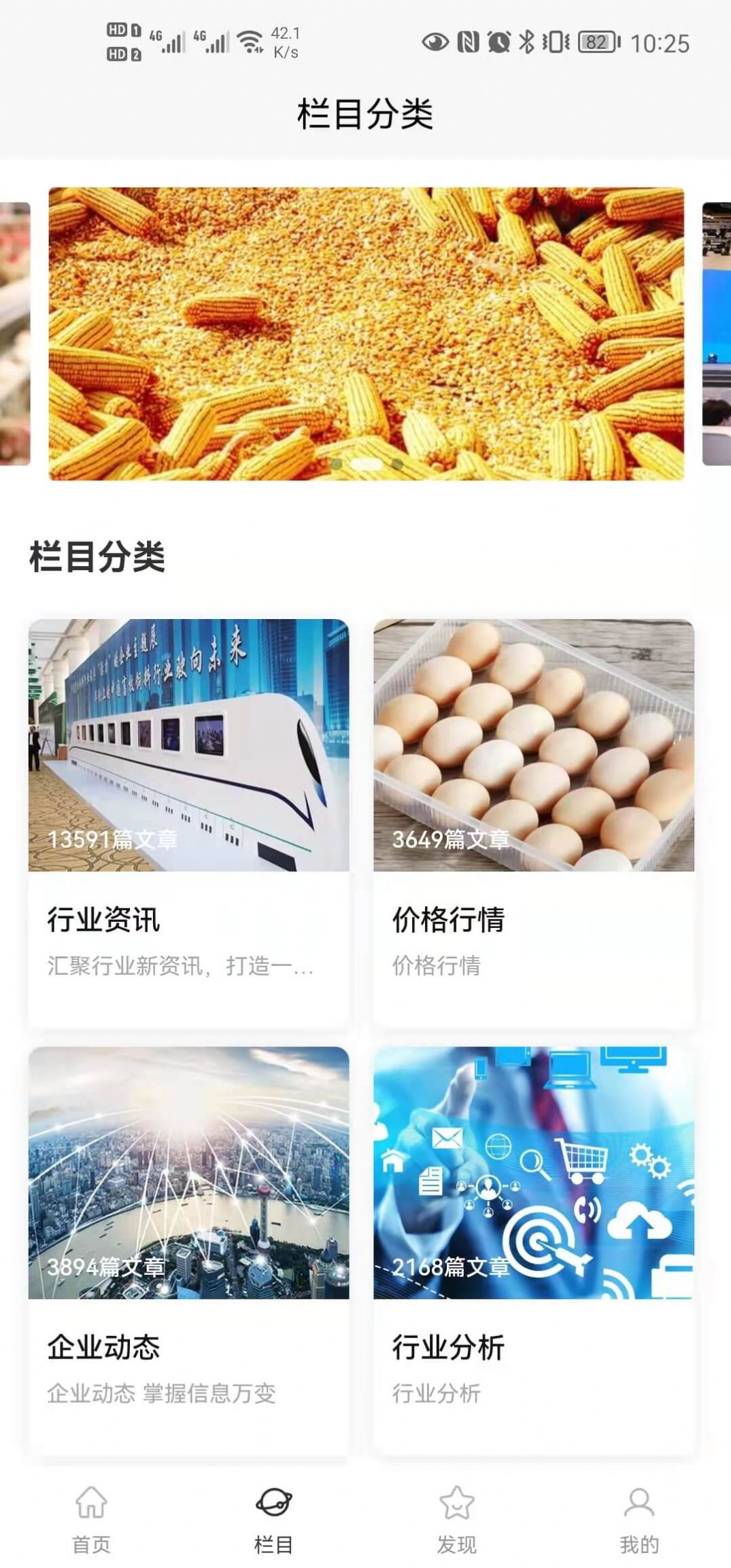
Task: Tap the alarm clock status icon
Action: 498,42
